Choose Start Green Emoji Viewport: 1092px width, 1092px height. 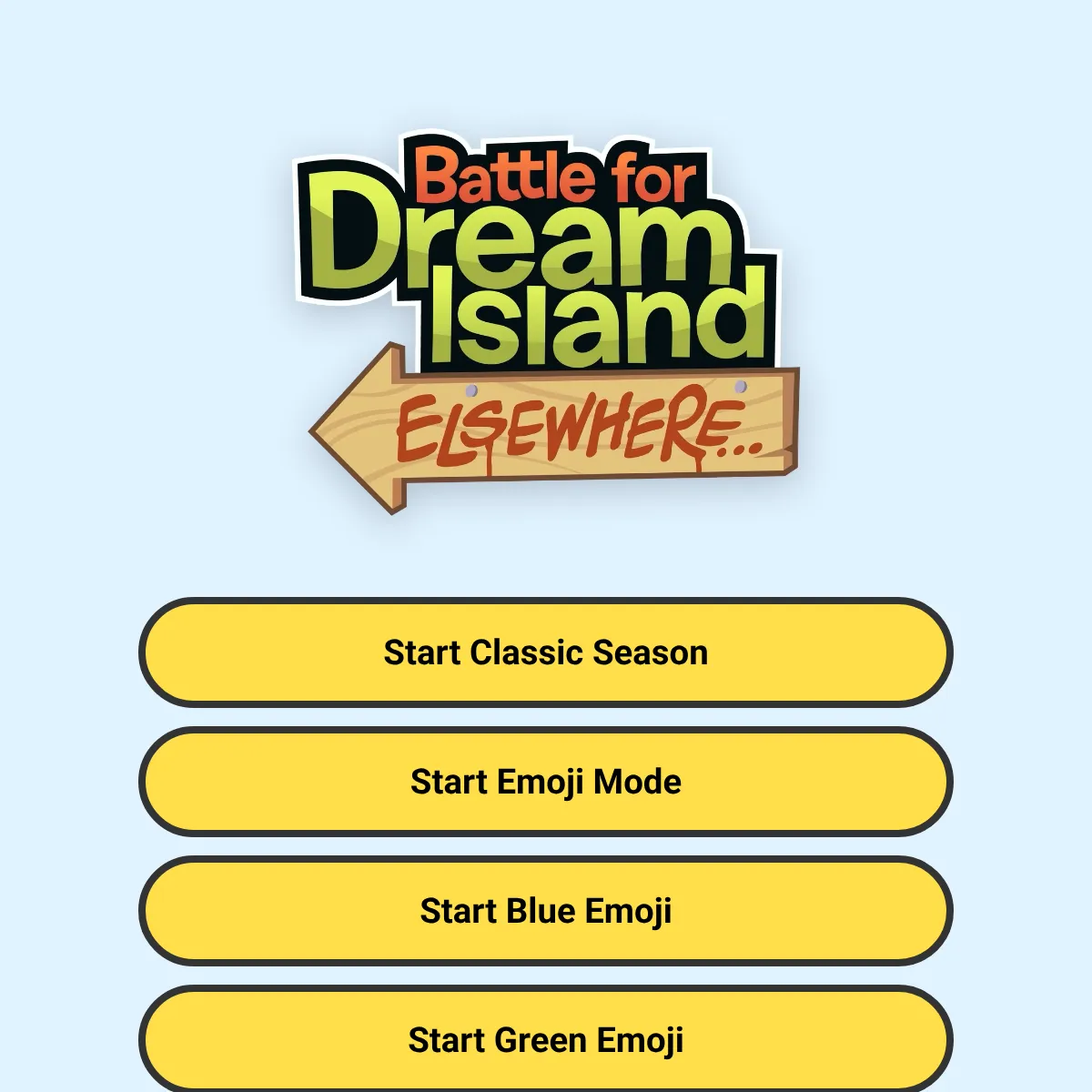click(x=546, y=1038)
